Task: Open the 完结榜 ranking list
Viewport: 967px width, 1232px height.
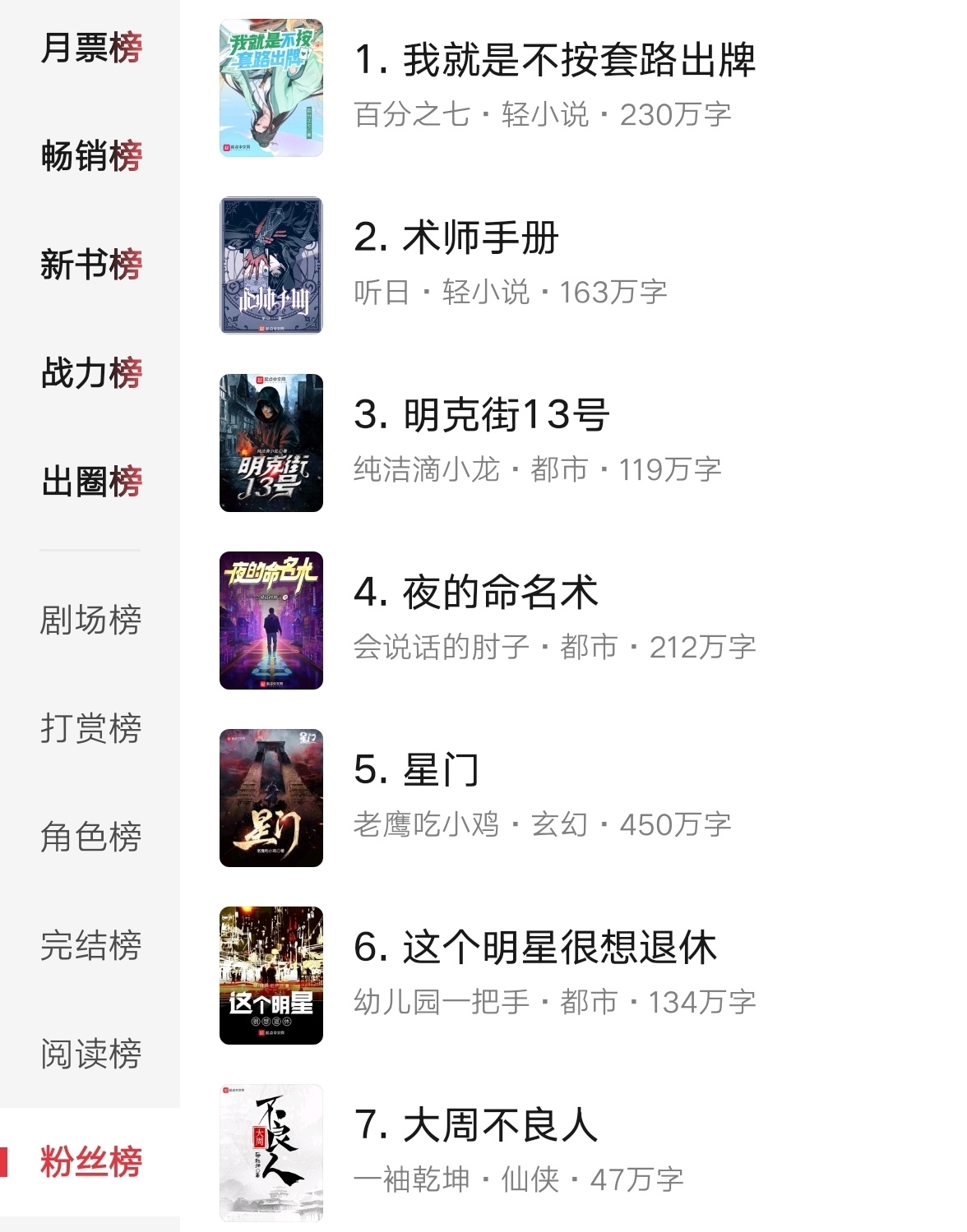Action: [x=90, y=945]
